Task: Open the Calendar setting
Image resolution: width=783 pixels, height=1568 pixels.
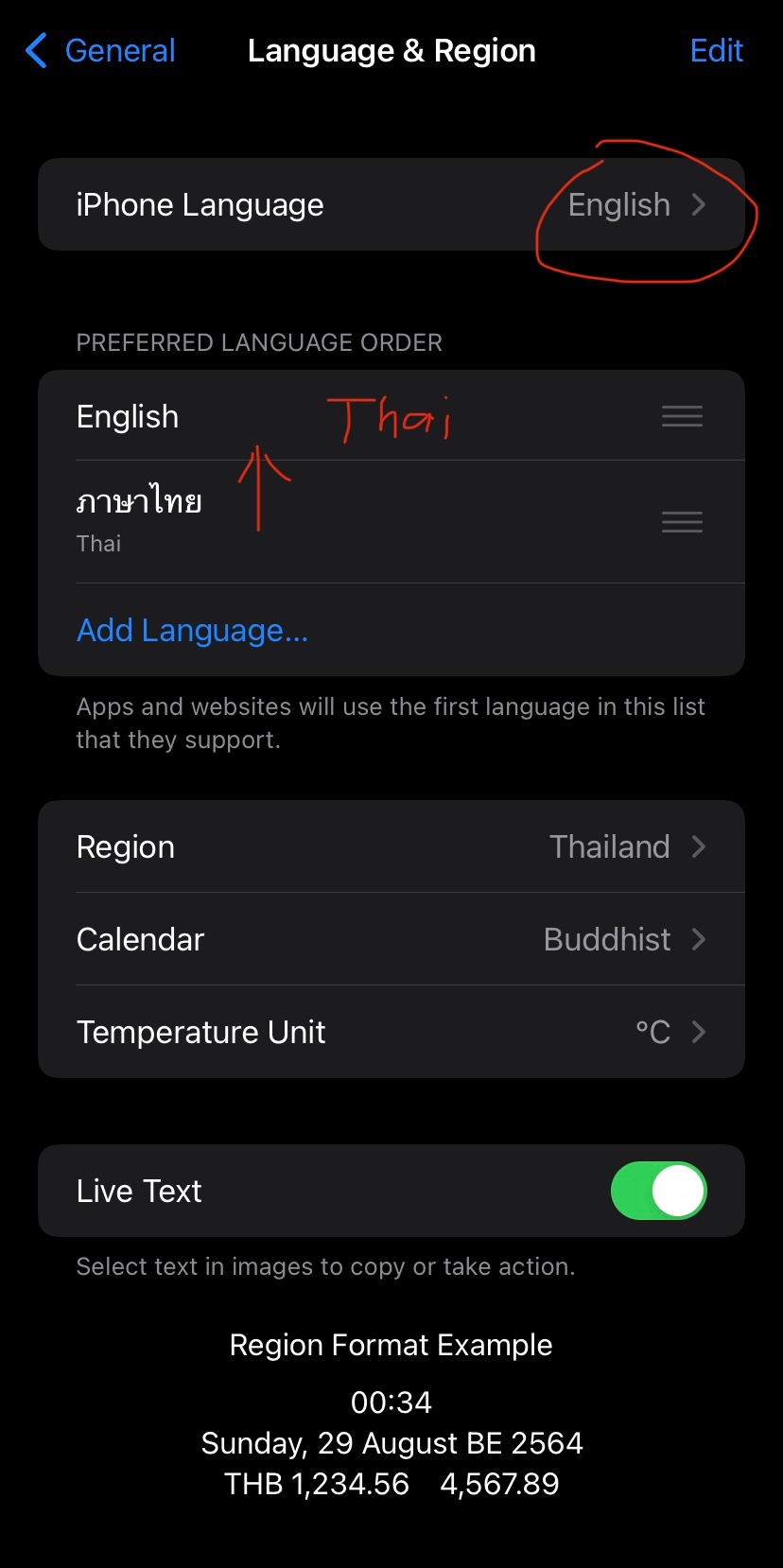Action: pyautogui.click(x=391, y=939)
